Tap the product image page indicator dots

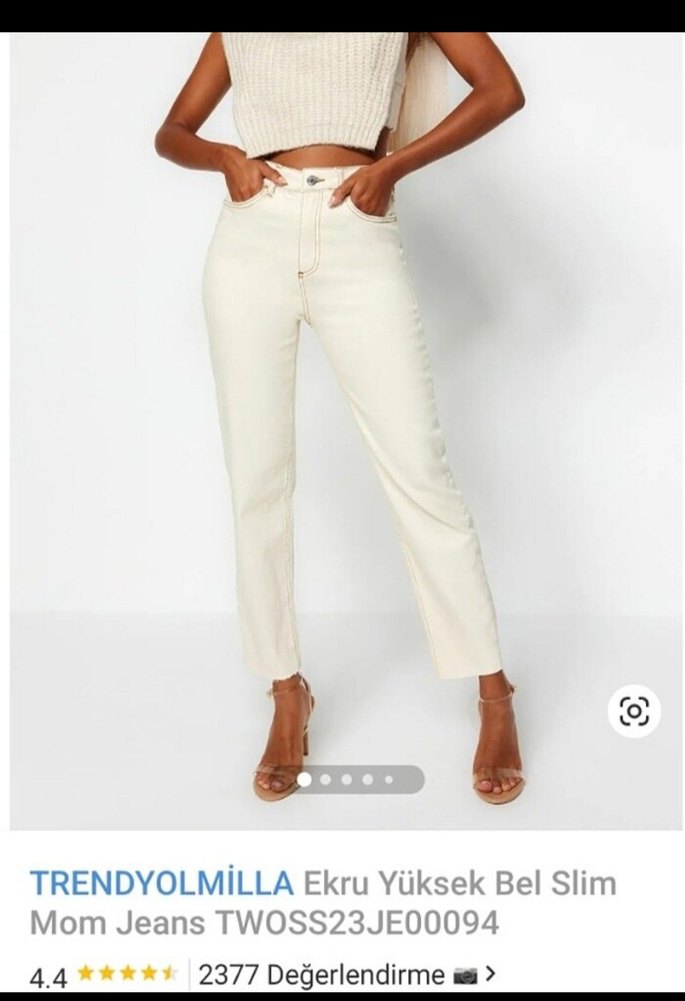[x=347, y=779]
